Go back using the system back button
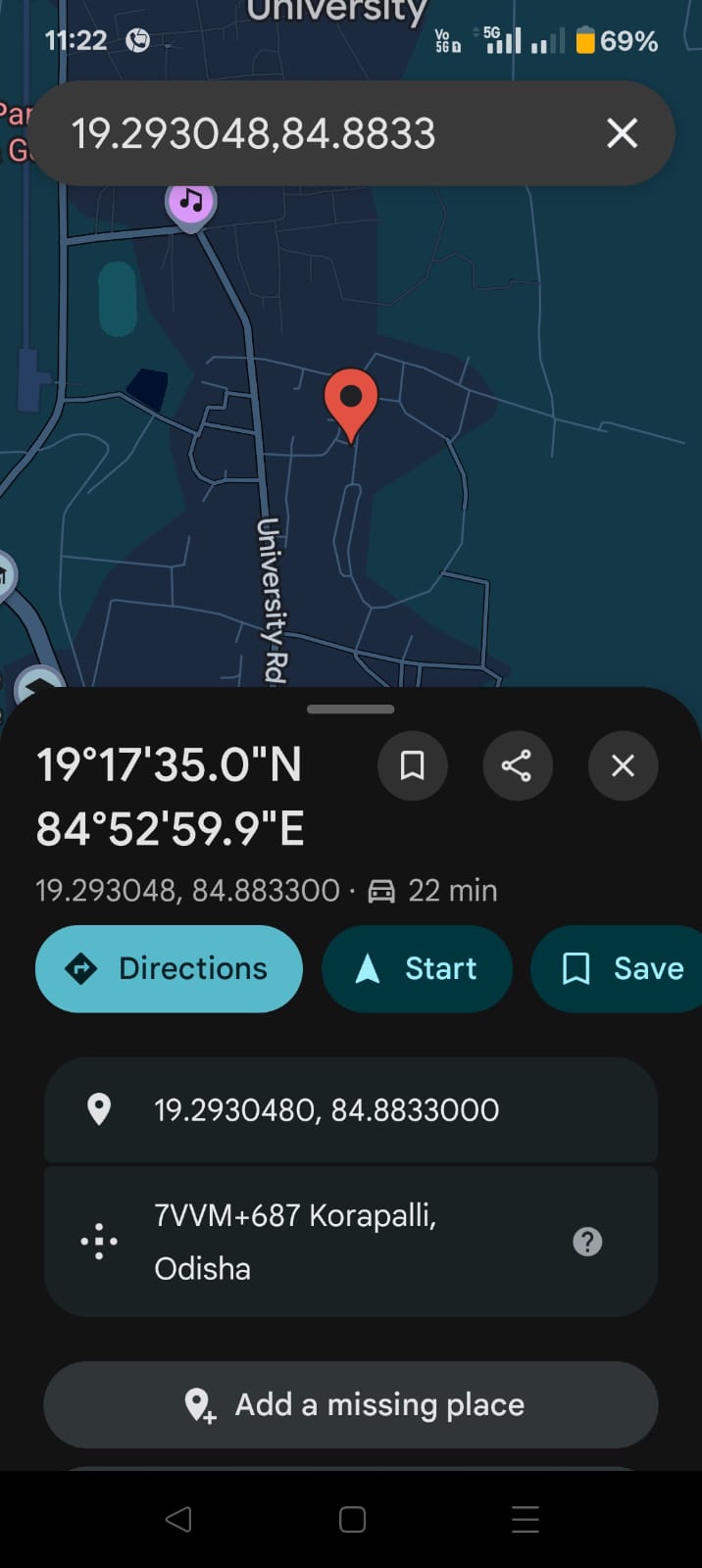 (178, 1519)
